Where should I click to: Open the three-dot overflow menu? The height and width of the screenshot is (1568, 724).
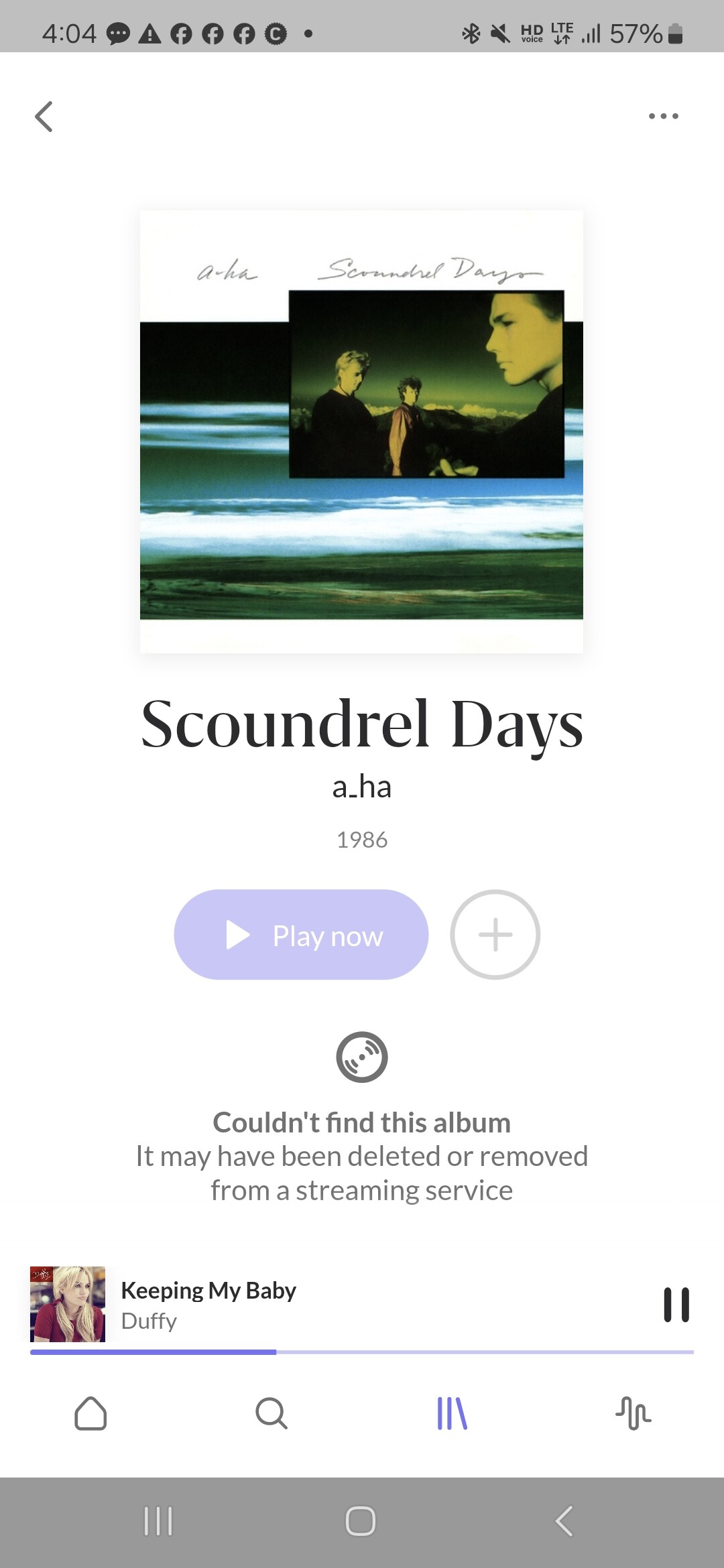tap(664, 116)
